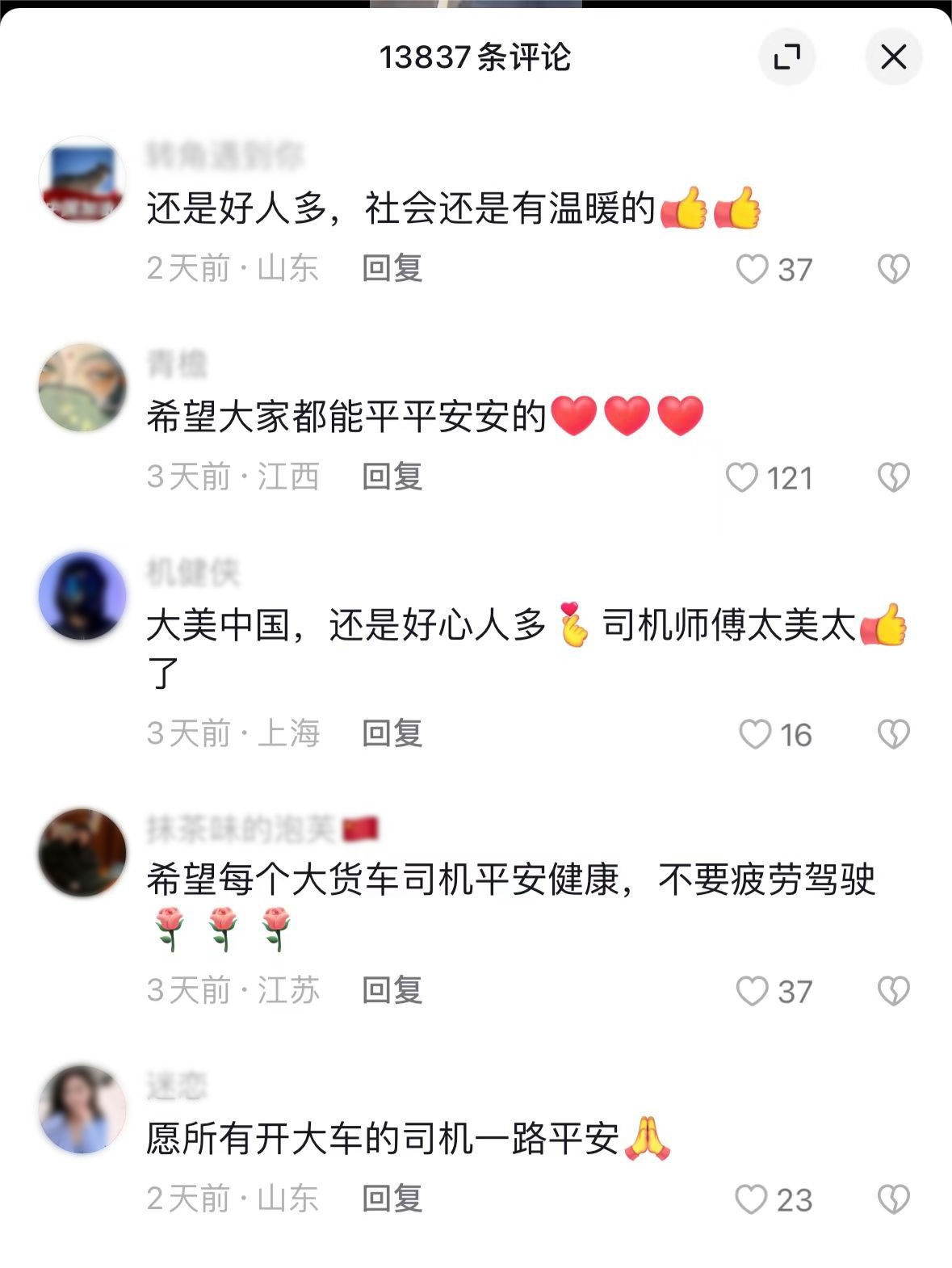The height and width of the screenshot is (1268, 952).
Task: Reply to the comment '希望大家都能平平安安的'
Action: [x=392, y=477]
